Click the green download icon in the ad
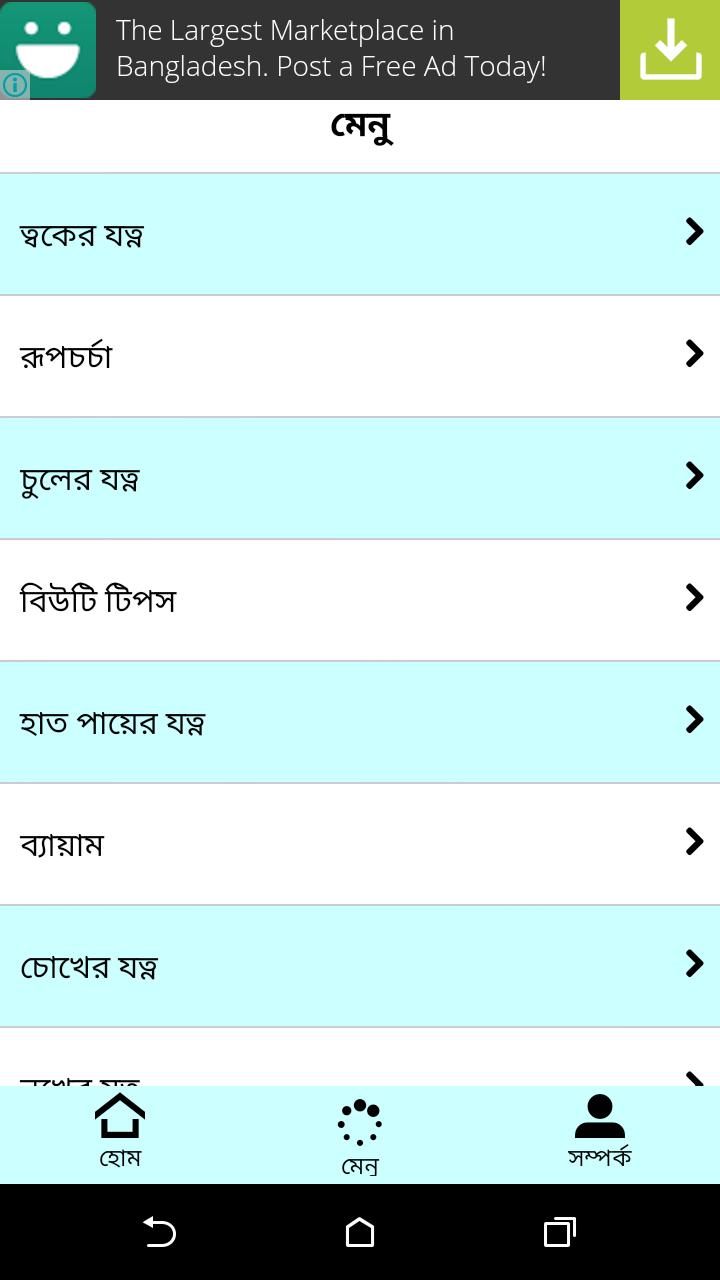The height and width of the screenshot is (1280, 720). coord(670,49)
